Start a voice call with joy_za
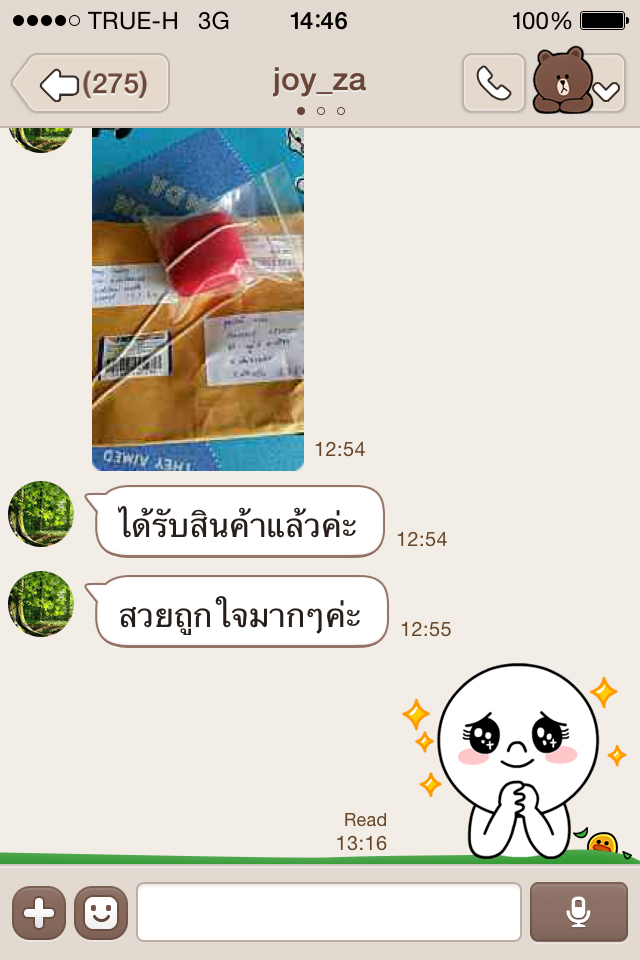This screenshot has width=640, height=960. (x=493, y=83)
